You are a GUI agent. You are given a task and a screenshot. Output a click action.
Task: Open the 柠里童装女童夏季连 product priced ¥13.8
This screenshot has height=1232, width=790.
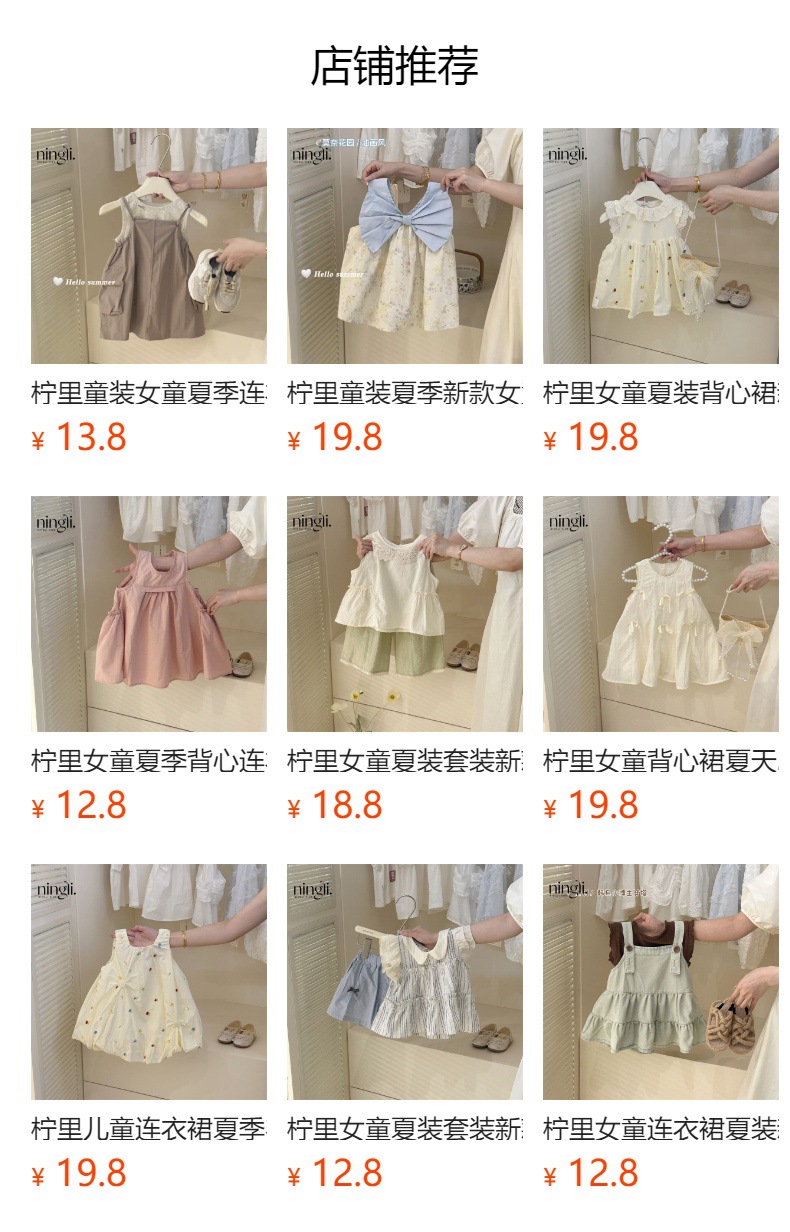pyautogui.click(x=148, y=246)
